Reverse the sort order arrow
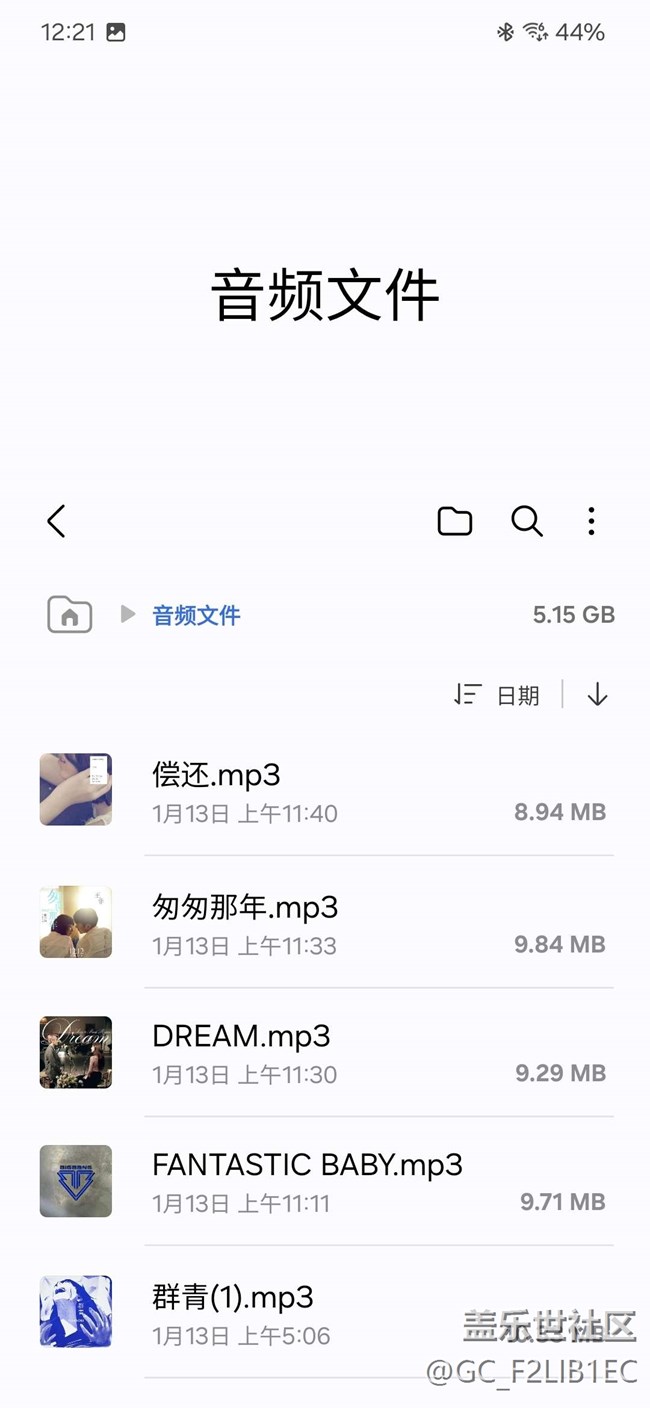The width and height of the screenshot is (650, 1408). pos(597,695)
